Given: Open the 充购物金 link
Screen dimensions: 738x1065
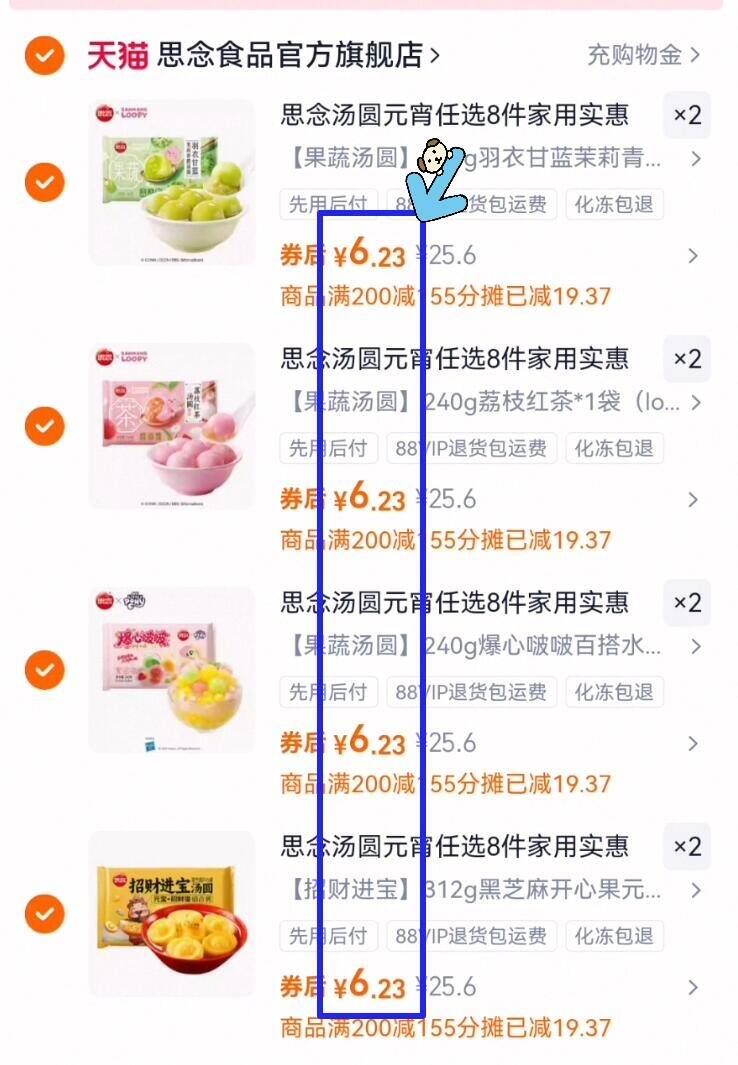Looking at the screenshot, I should pos(643,55).
